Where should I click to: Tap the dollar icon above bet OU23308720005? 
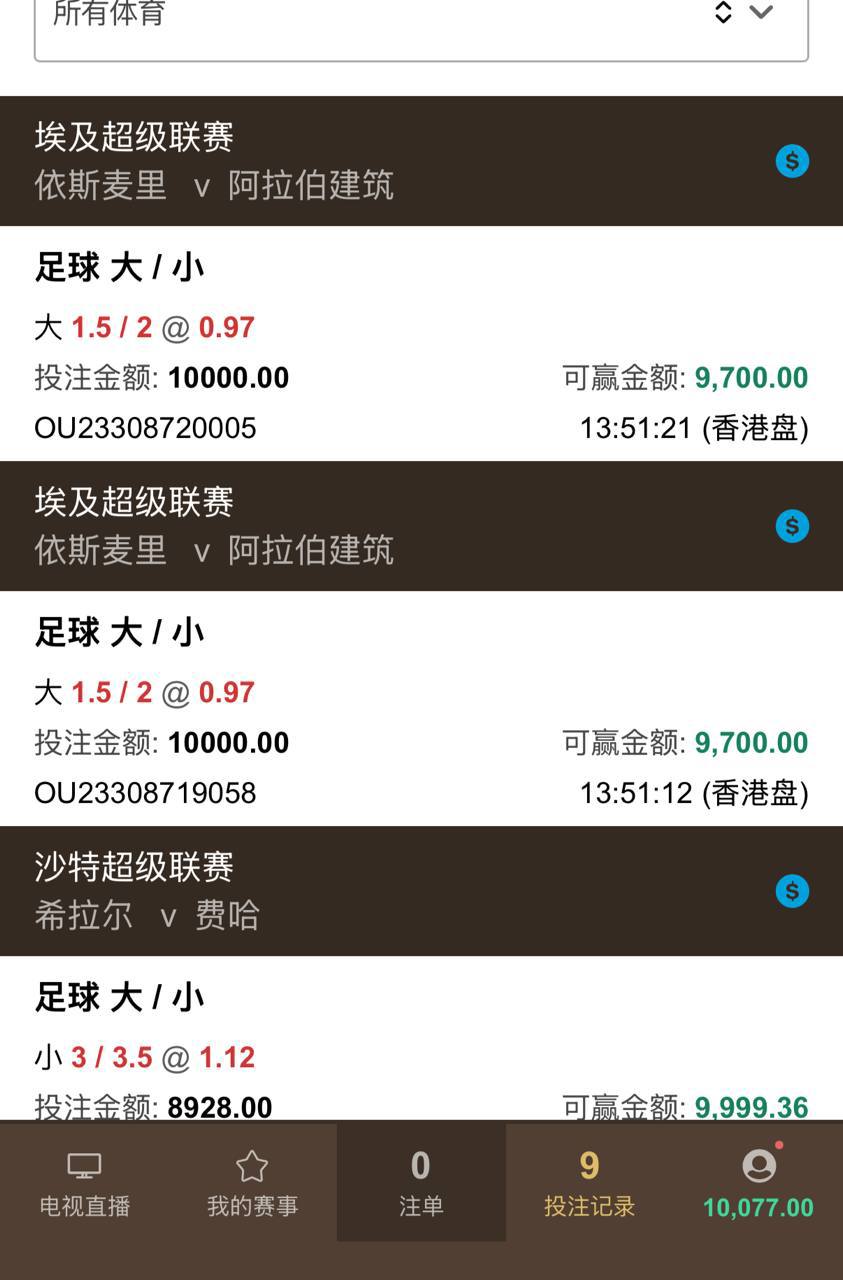click(x=792, y=161)
